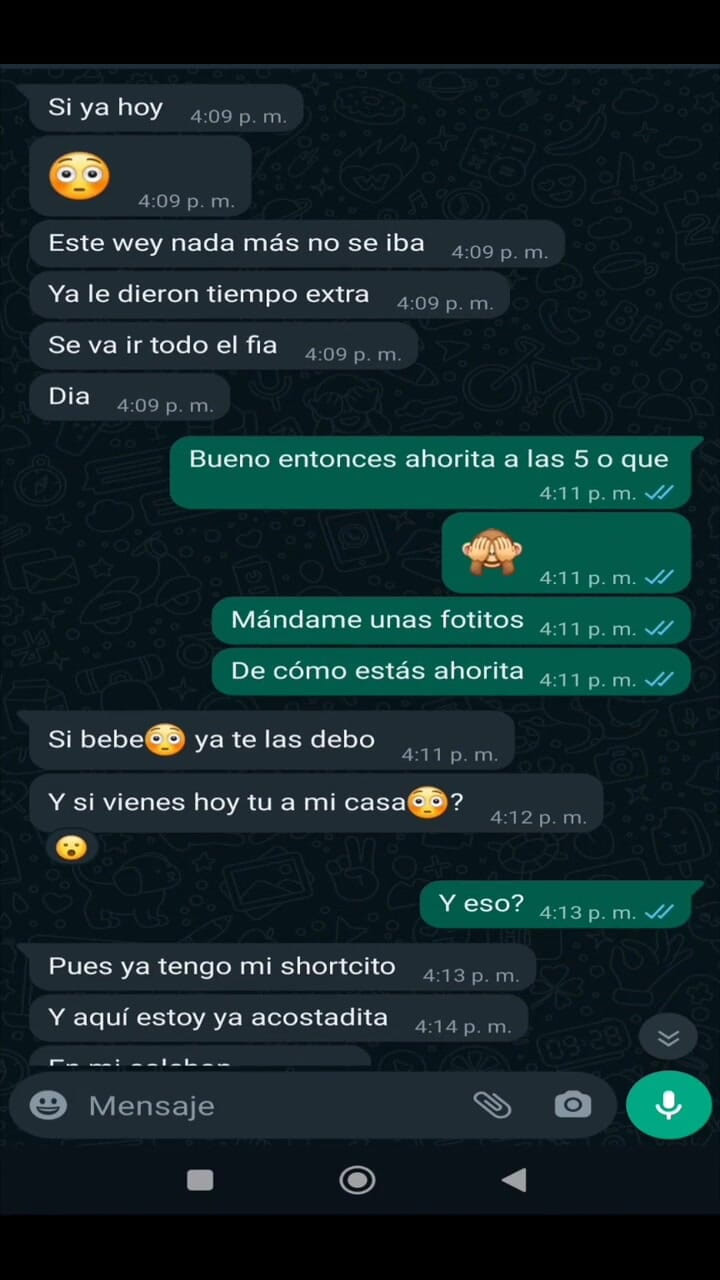720x1280 pixels.
Task: Tap the microphone voice message button
Action: [668, 1105]
